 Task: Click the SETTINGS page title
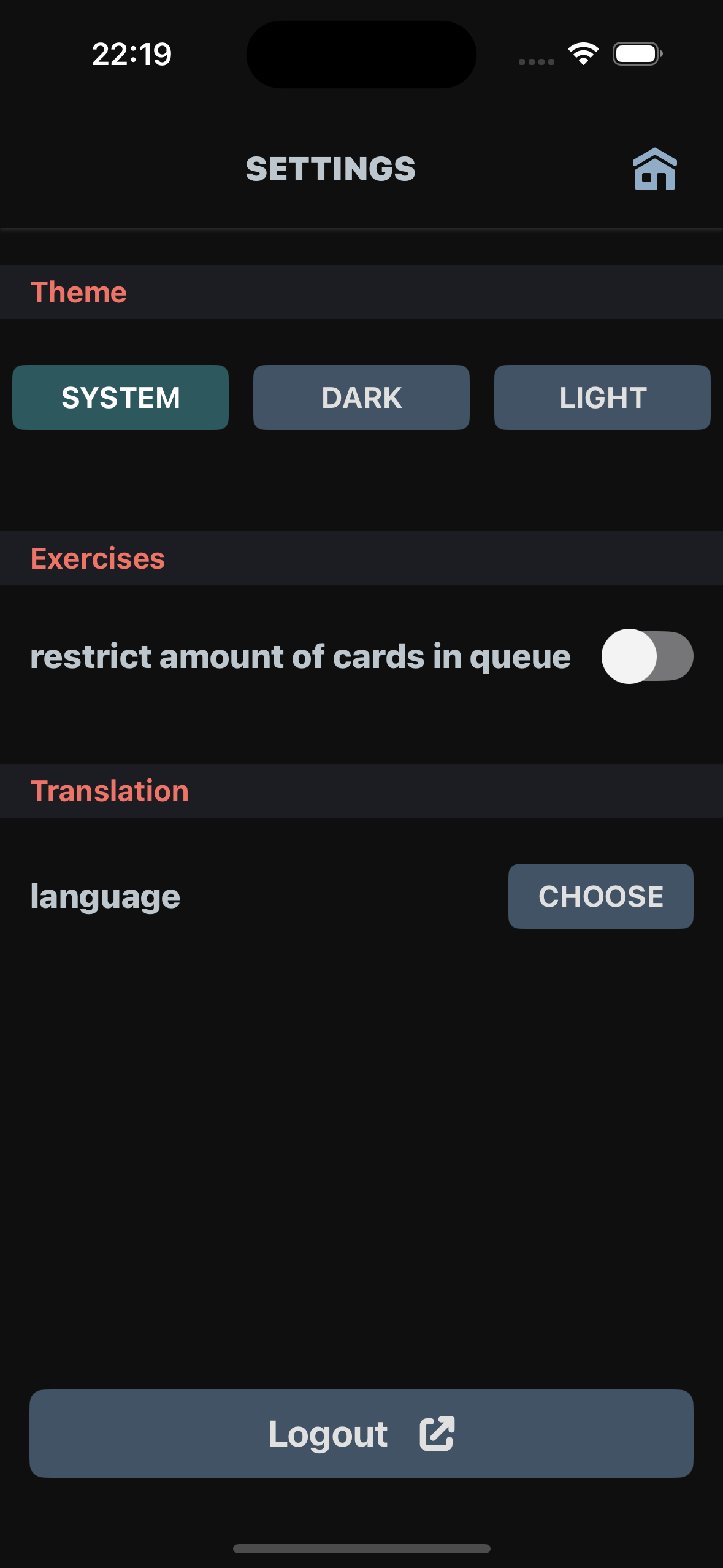[x=331, y=169]
